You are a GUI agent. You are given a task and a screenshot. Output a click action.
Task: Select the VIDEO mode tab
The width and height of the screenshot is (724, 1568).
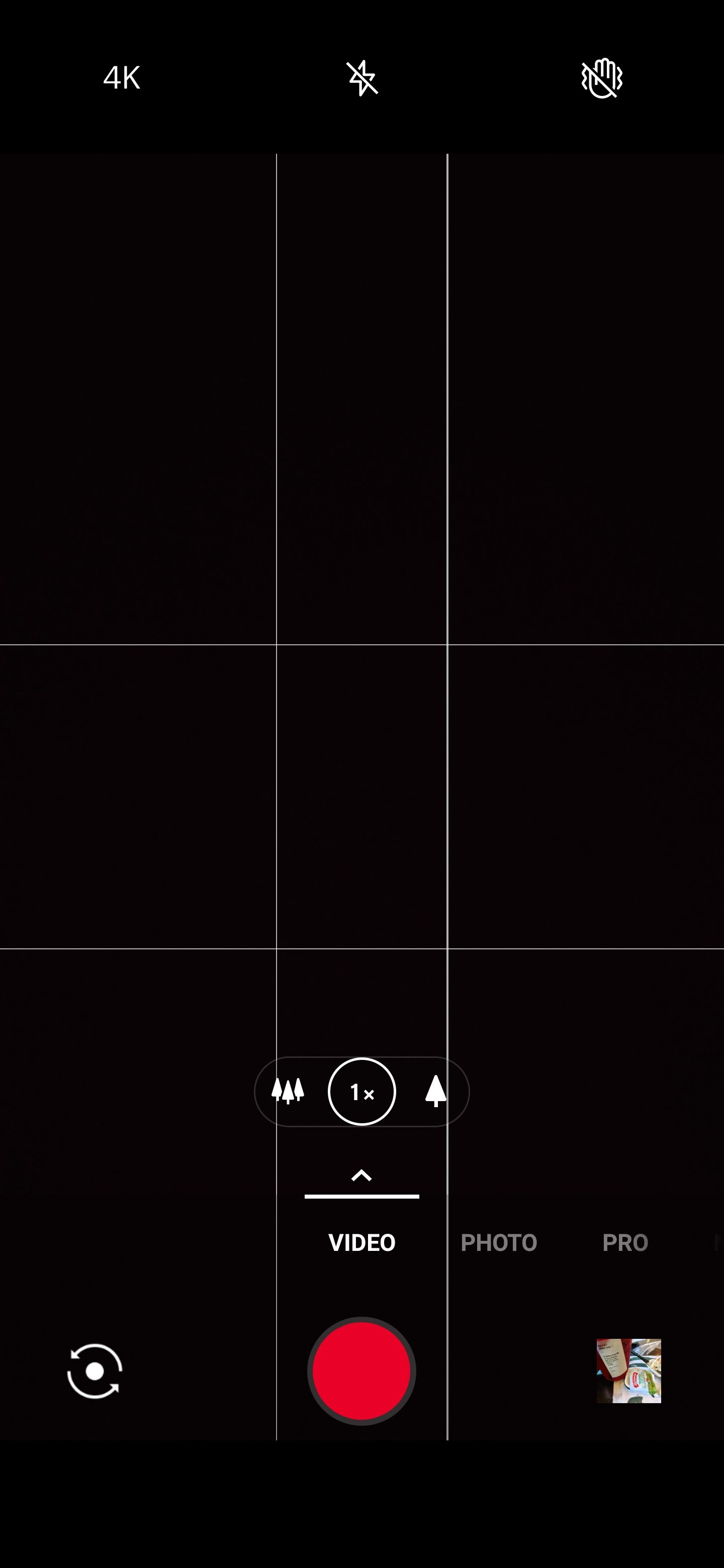tap(361, 1242)
